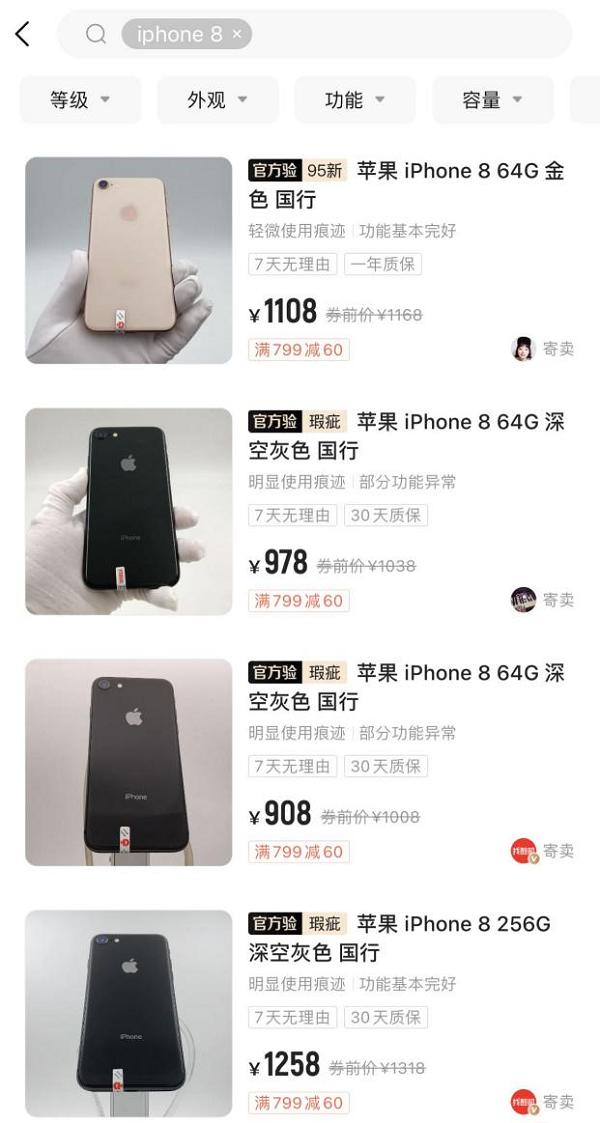Expand the 等级 filter dropdown

point(80,100)
